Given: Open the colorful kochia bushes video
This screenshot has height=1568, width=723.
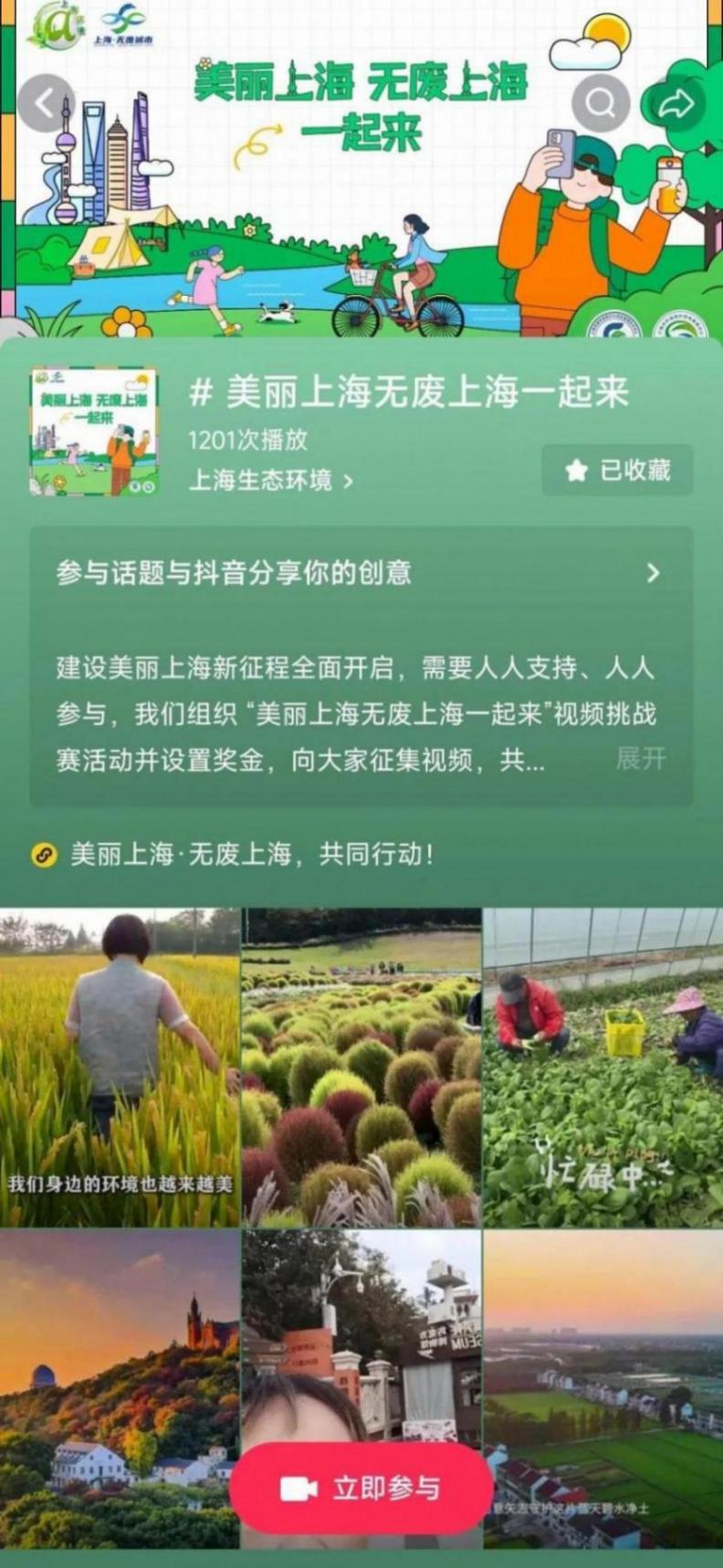Looking at the screenshot, I should coord(361,1067).
